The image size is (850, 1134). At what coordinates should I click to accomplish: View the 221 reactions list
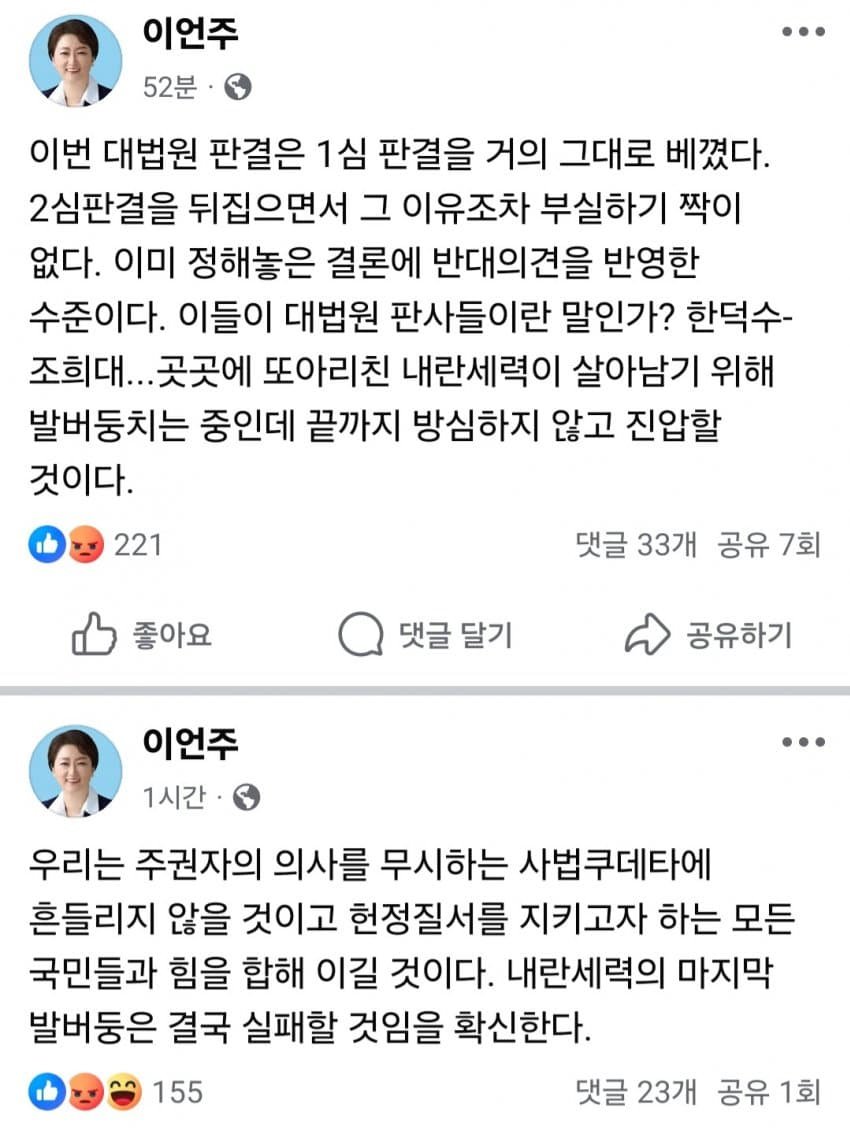click(96, 545)
